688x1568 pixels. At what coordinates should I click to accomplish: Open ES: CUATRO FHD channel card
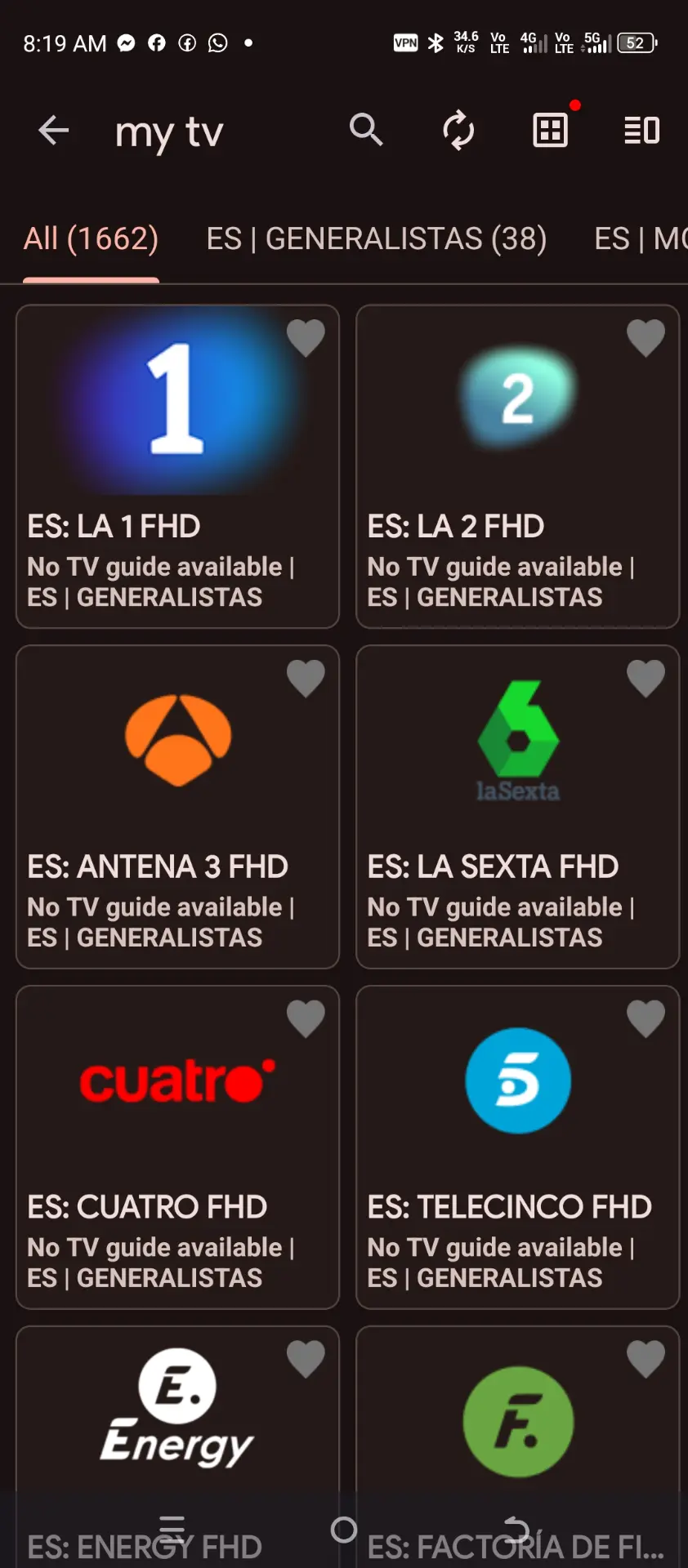pyautogui.click(x=177, y=1147)
